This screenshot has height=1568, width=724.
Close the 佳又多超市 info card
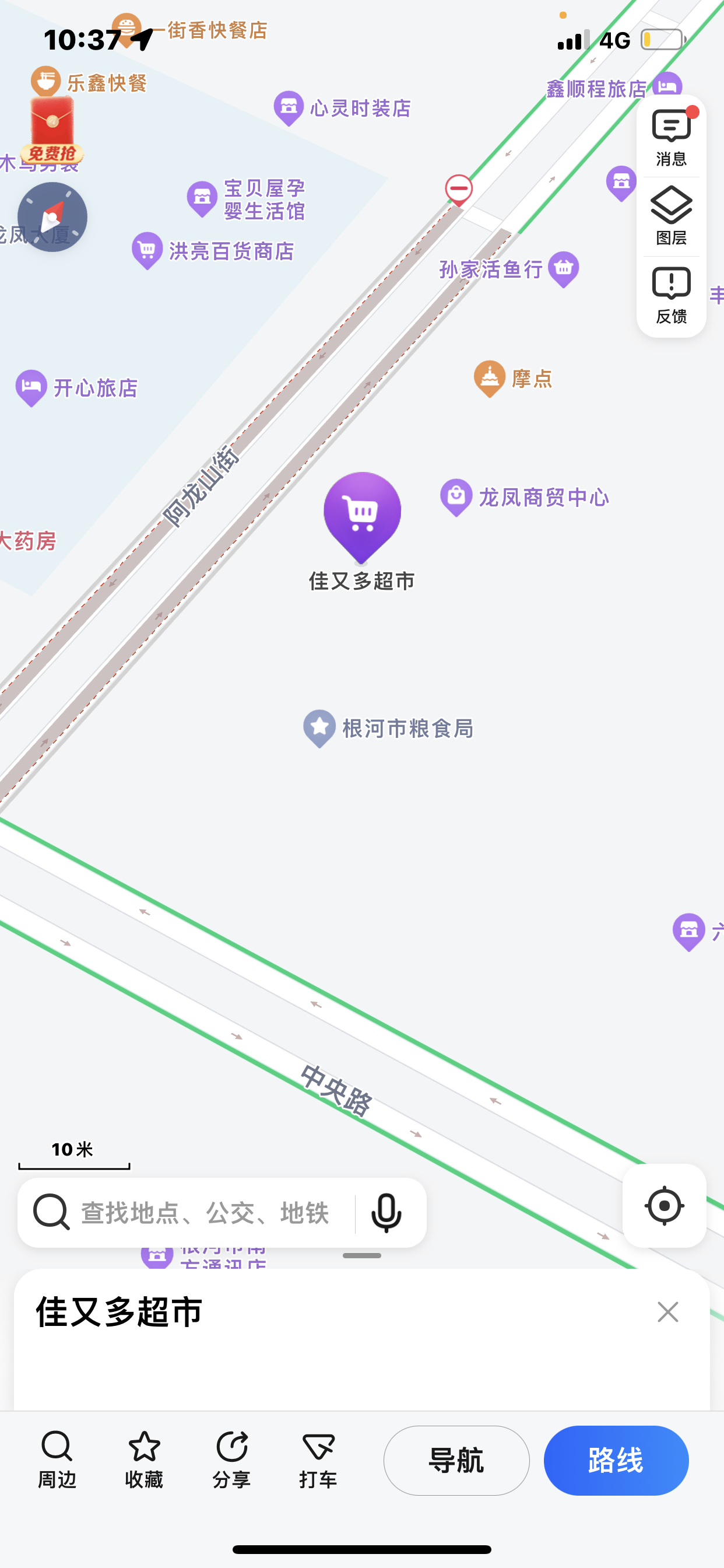tap(667, 1312)
